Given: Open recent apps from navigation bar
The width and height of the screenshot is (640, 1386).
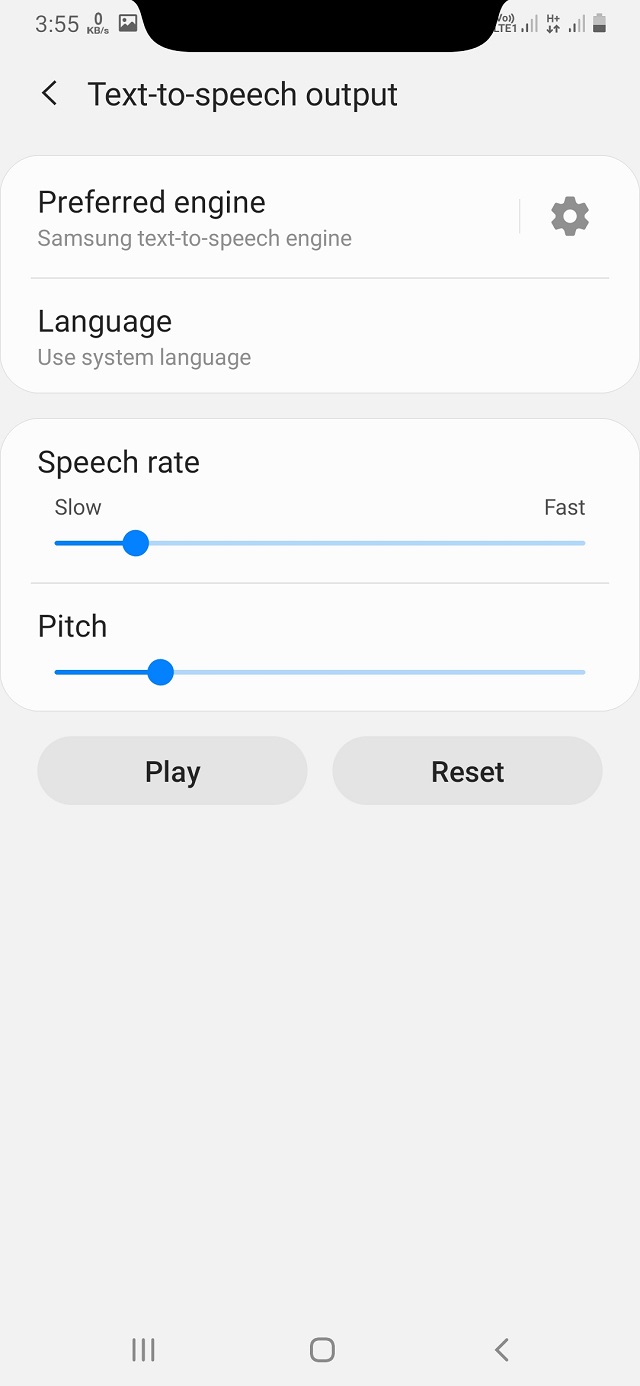Looking at the screenshot, I should coord(143,1350).
